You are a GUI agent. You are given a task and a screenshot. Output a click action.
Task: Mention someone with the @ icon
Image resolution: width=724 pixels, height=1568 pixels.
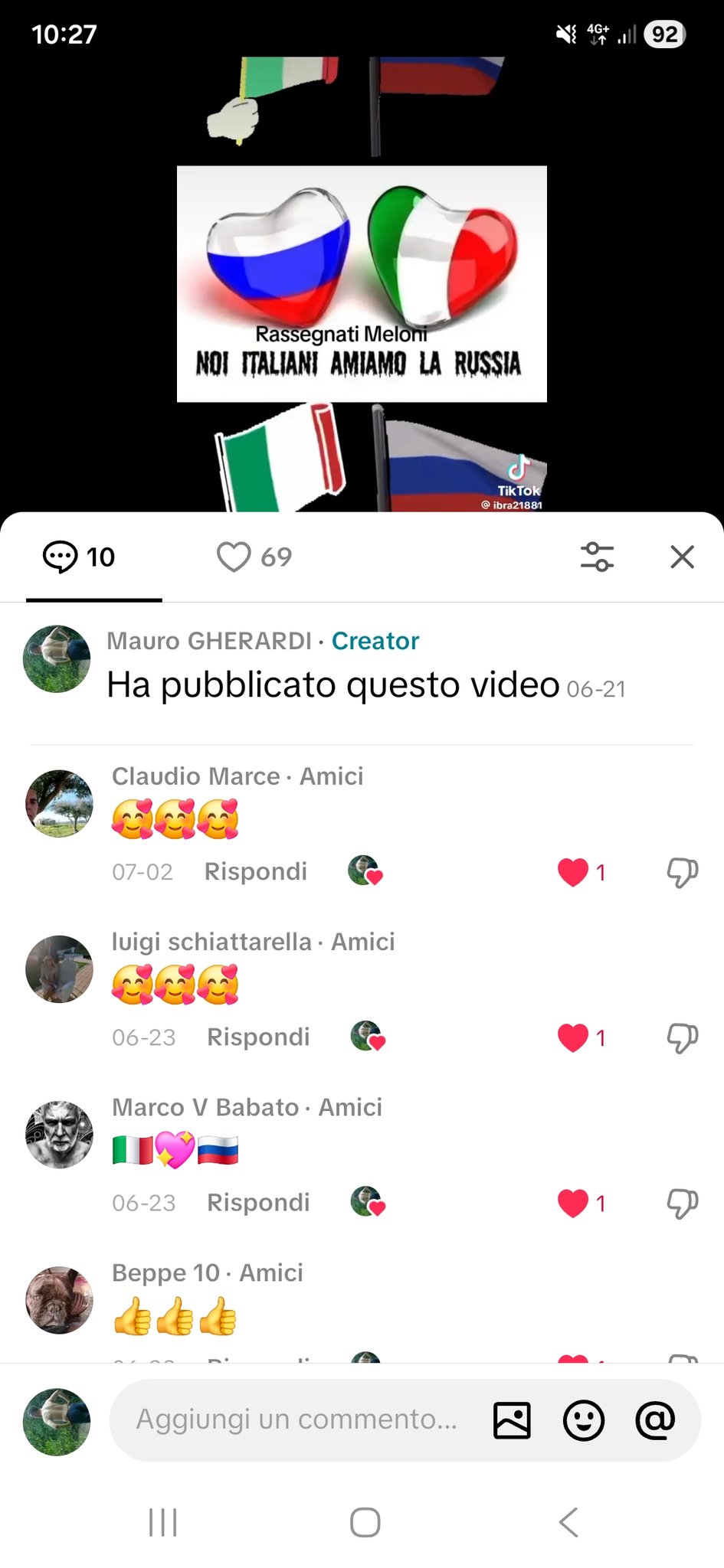pyautogui.click(x=656, y=1420)
